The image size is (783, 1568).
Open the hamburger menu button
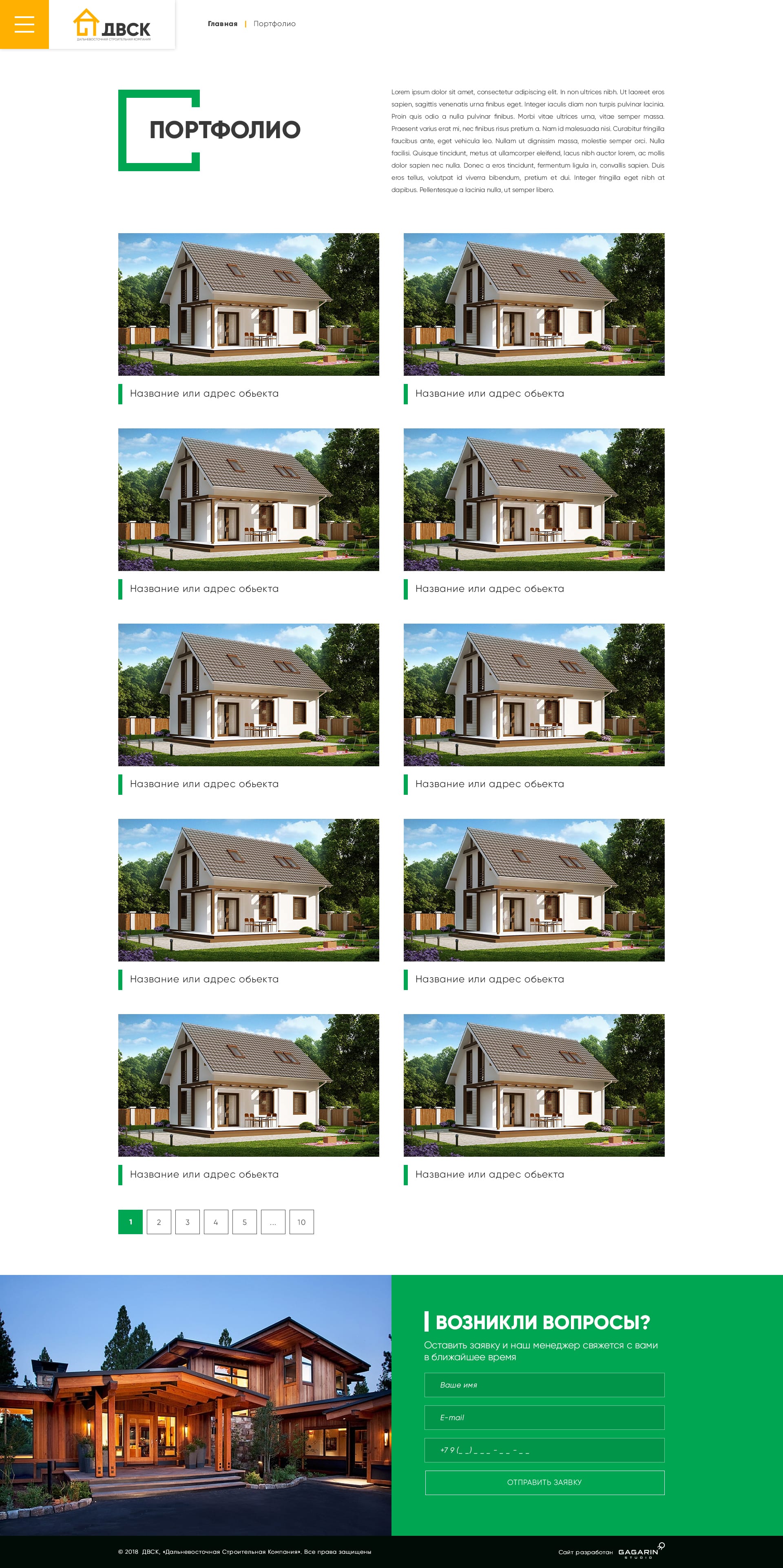24,24
